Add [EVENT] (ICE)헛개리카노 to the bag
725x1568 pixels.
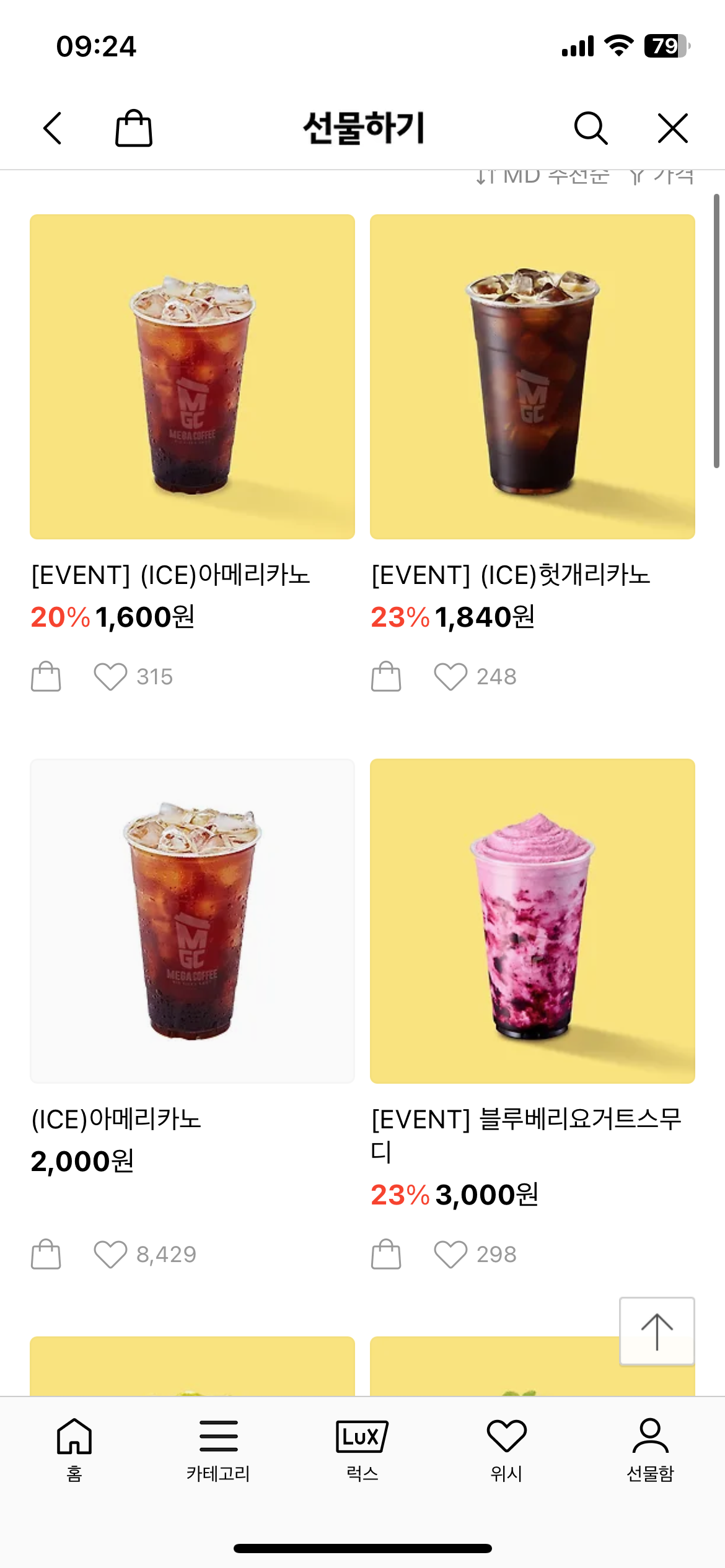(386, 676)
